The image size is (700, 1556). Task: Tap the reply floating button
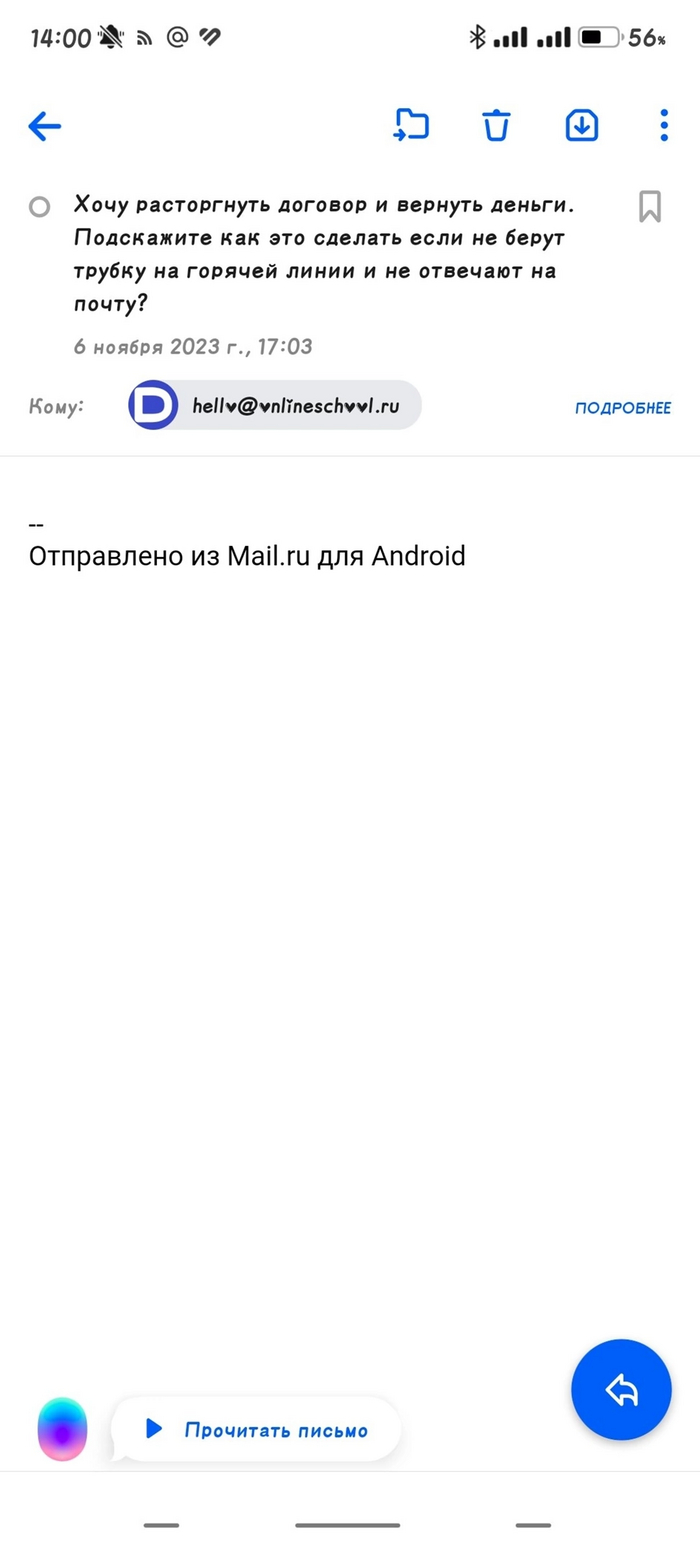click(x=621, y=1389)
